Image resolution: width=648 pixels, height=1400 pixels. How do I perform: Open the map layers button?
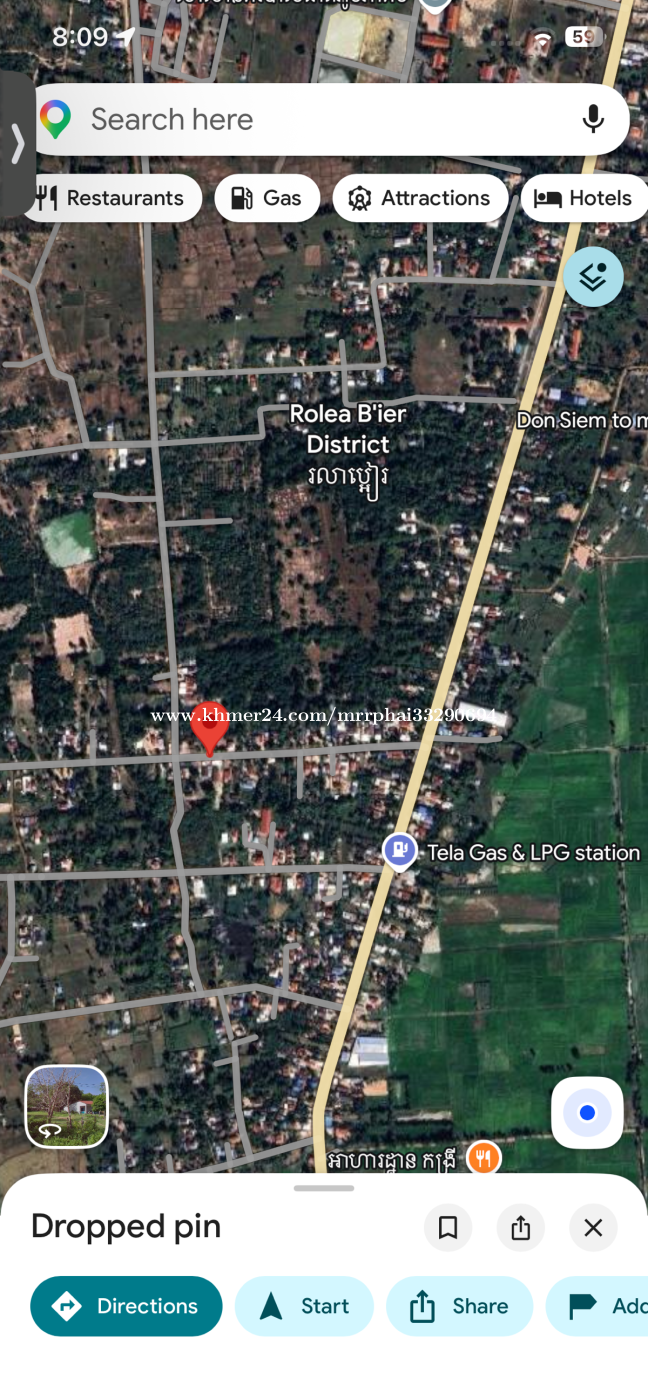[593, 277]
